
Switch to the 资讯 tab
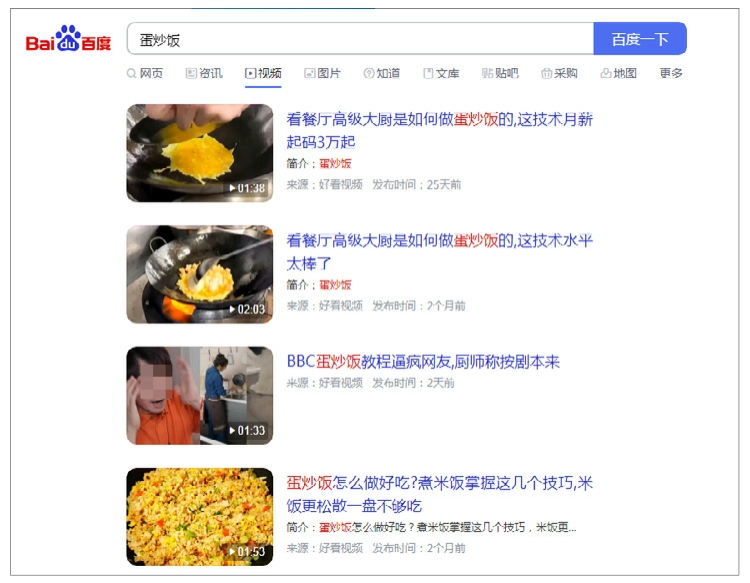pyautogui.click(x=204, y=73)
